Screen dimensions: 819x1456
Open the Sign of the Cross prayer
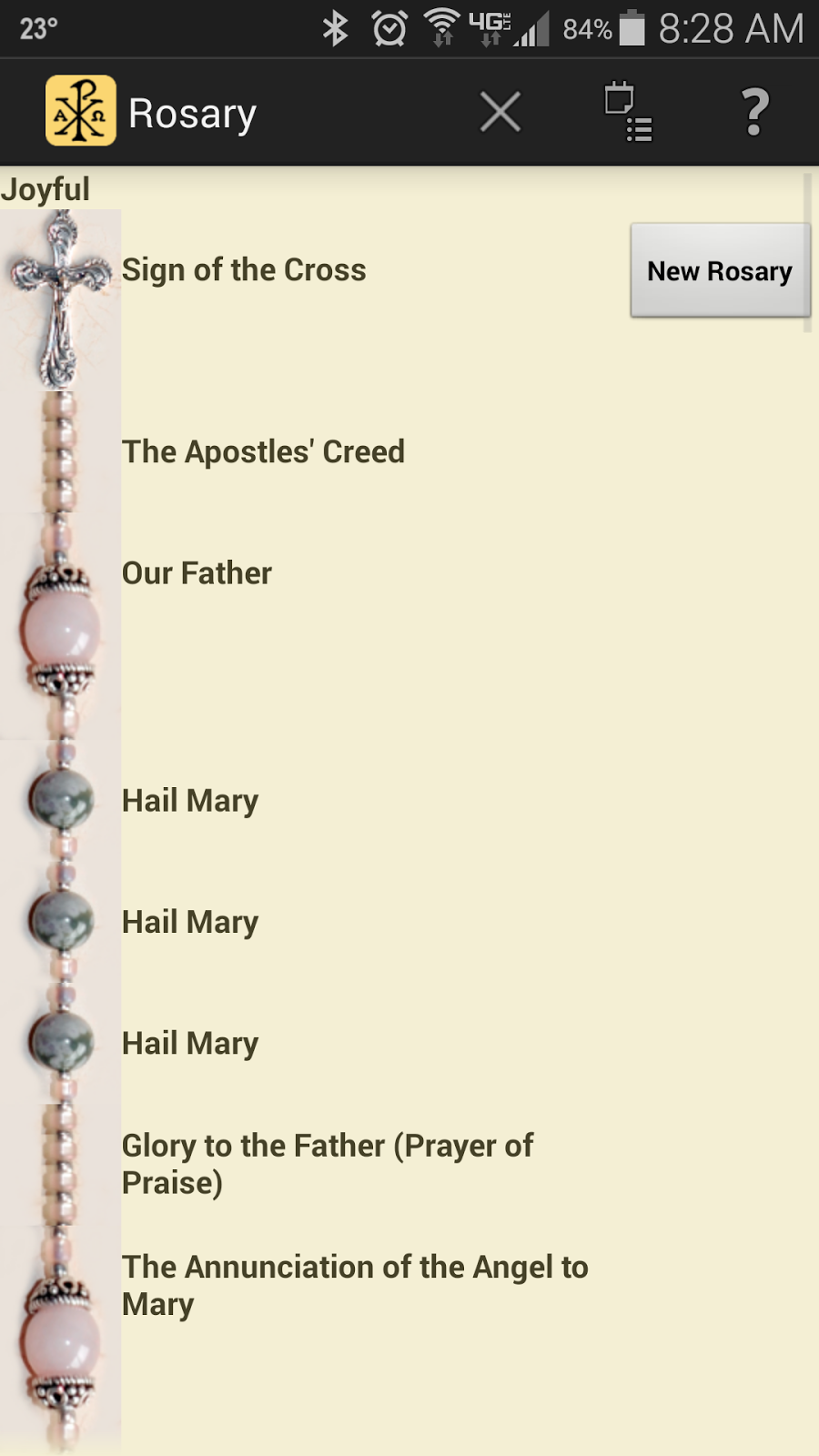244,270
